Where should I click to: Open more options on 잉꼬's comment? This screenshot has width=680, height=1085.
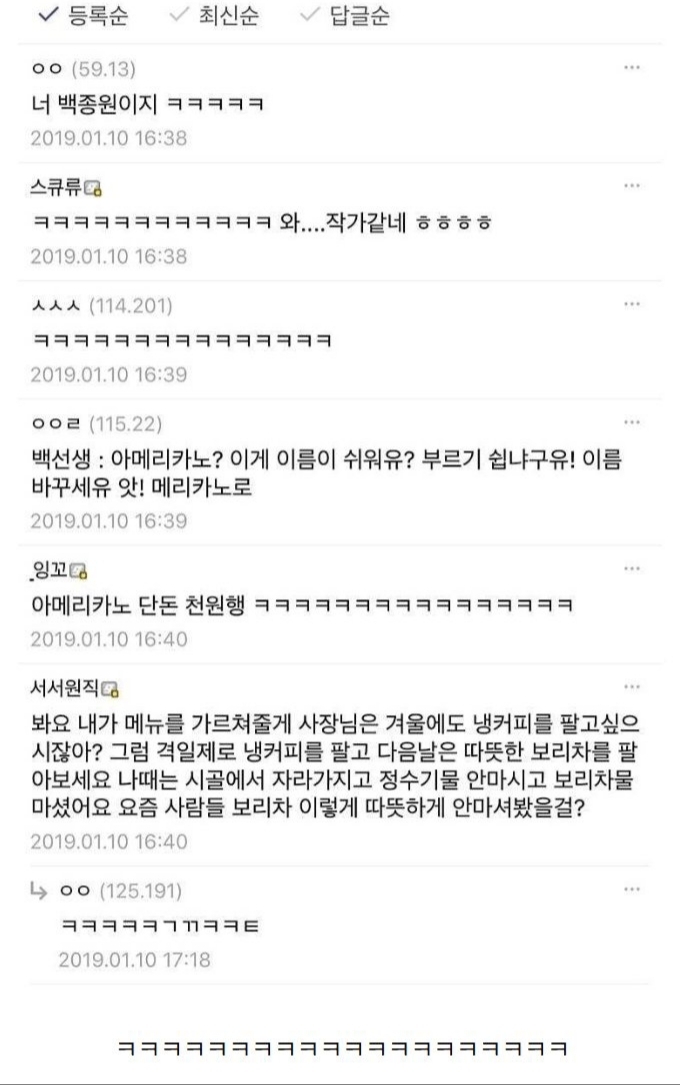[631, 568]
